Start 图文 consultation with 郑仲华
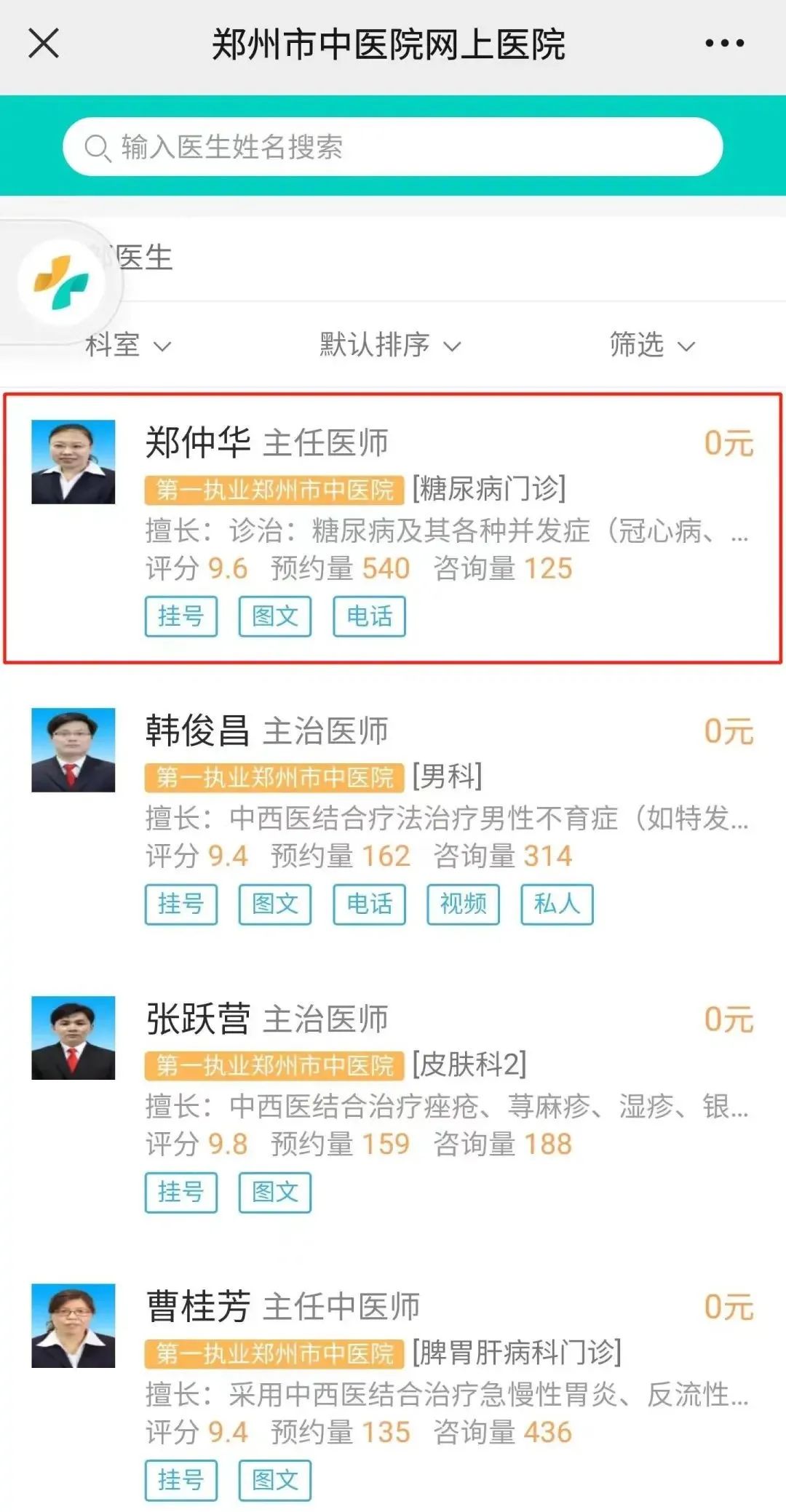This screenshot has width=786, height=1512. 275,616
